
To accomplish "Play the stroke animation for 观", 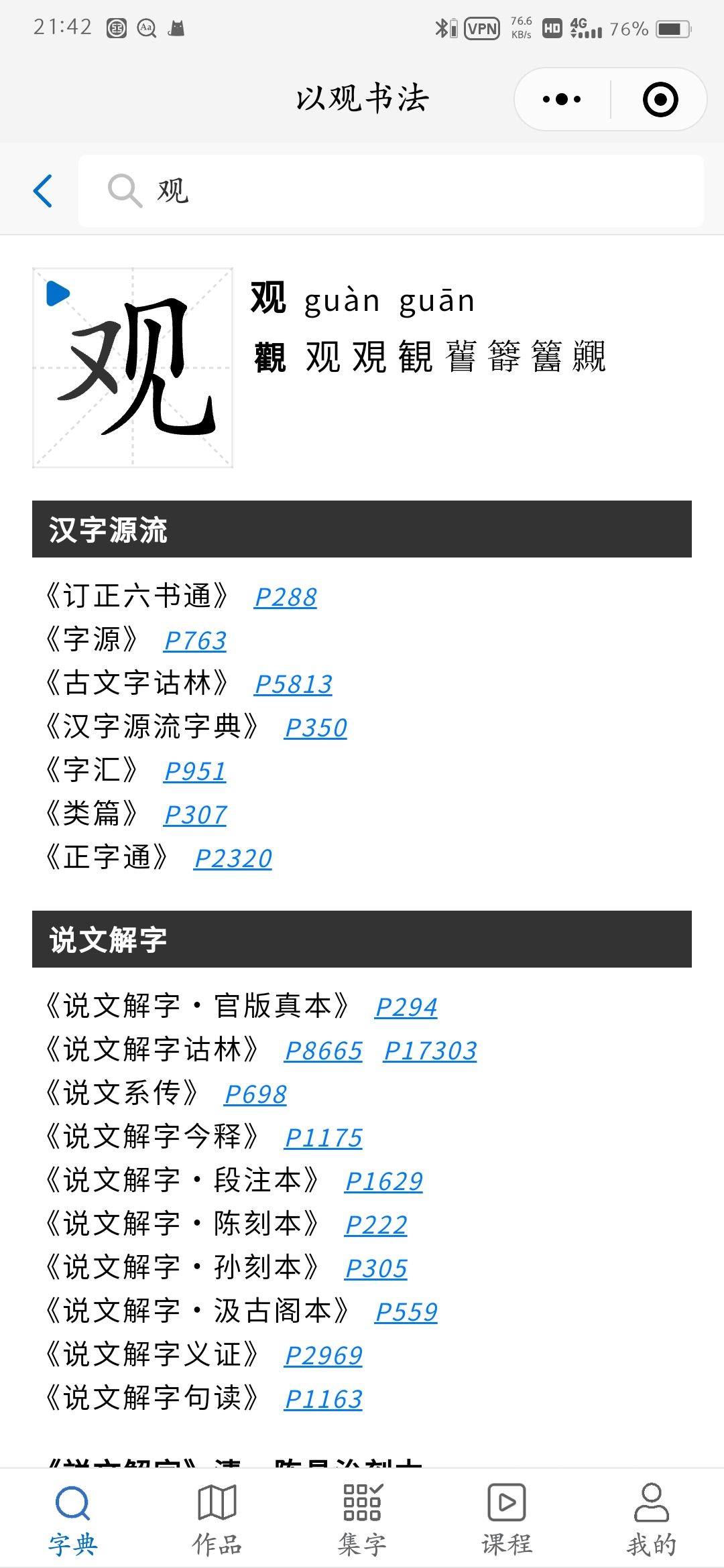I will (x=58, y=293).
